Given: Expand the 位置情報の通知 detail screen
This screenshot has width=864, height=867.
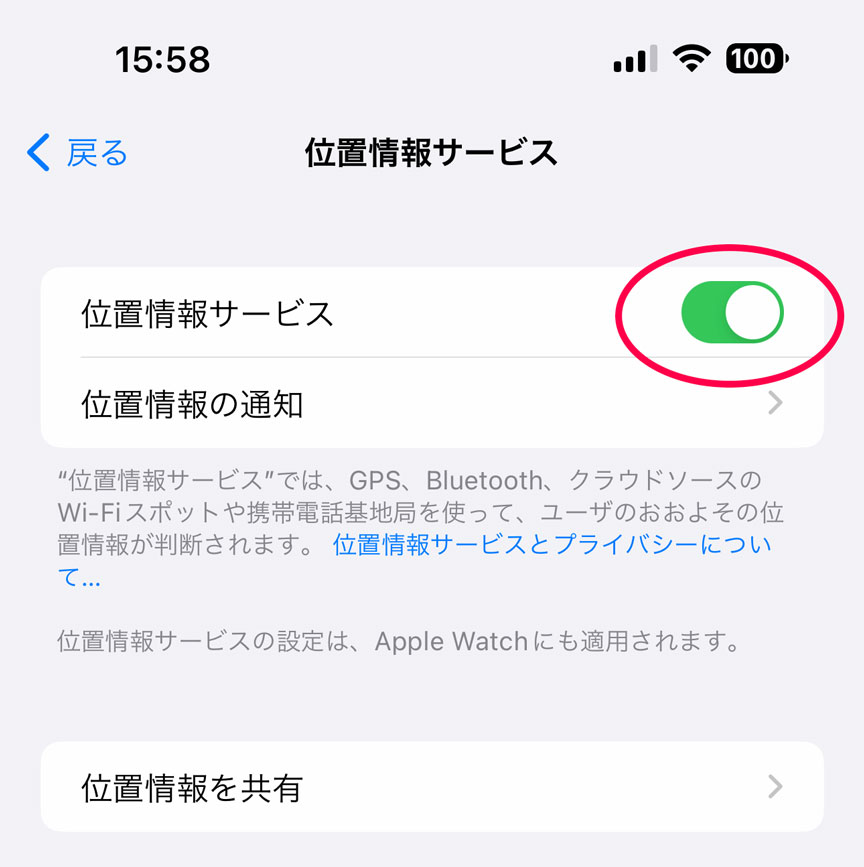Looking at the screenshot, I should (400, 402).
